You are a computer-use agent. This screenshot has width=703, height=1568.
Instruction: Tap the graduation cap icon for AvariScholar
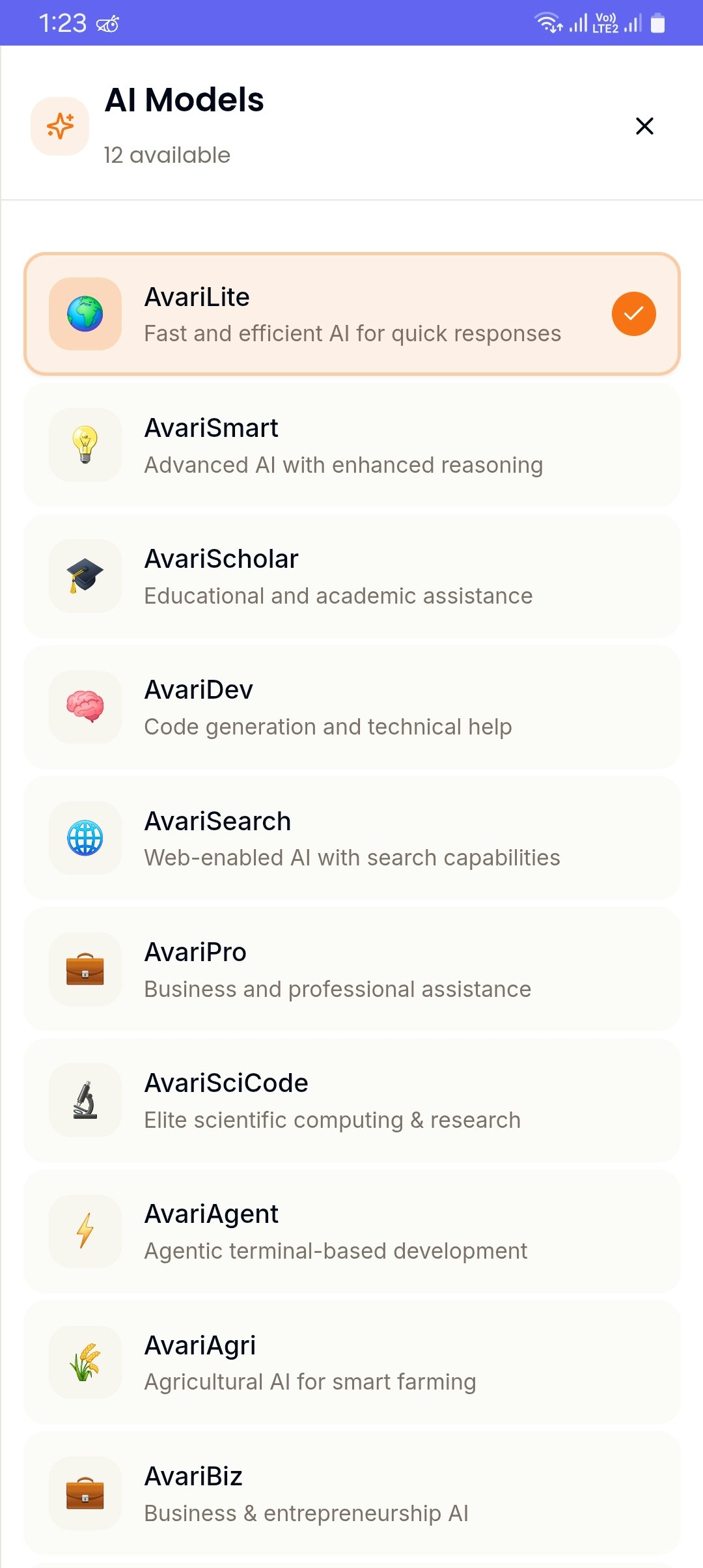coord(85,576)
